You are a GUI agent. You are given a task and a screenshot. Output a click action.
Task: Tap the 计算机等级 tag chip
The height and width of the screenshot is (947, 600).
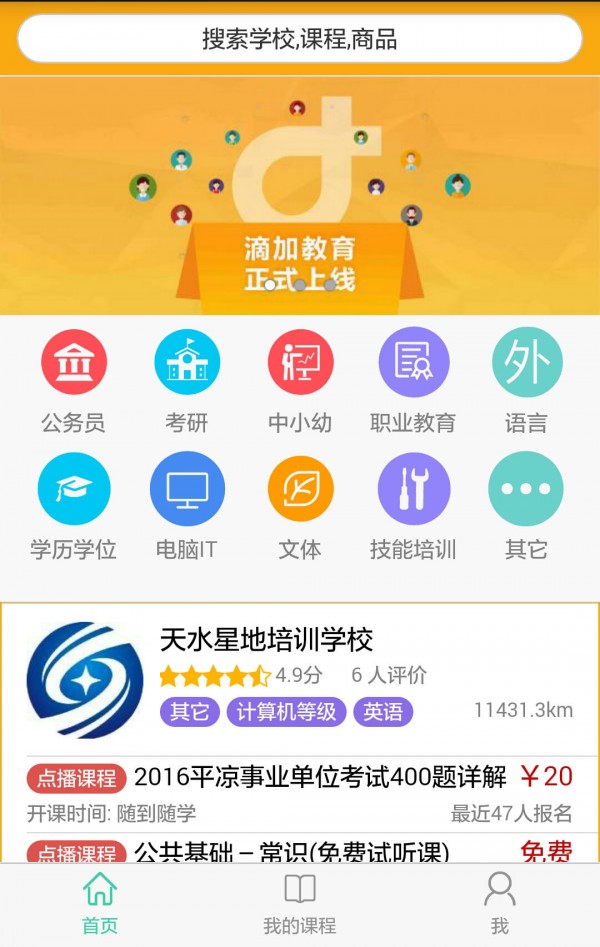tap(287, 711)
